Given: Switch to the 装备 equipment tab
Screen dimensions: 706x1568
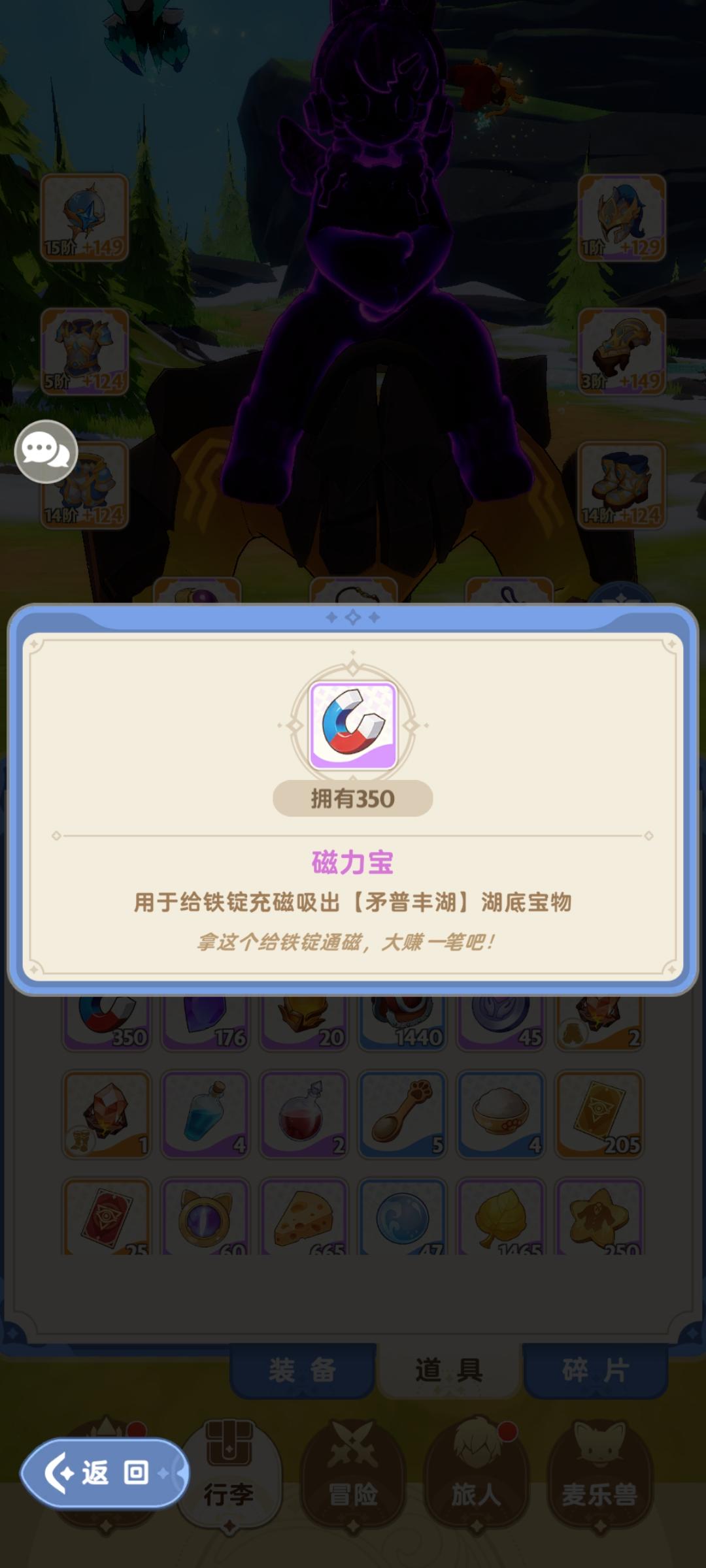Looking at the screenshot, I should coord(301,1372).
